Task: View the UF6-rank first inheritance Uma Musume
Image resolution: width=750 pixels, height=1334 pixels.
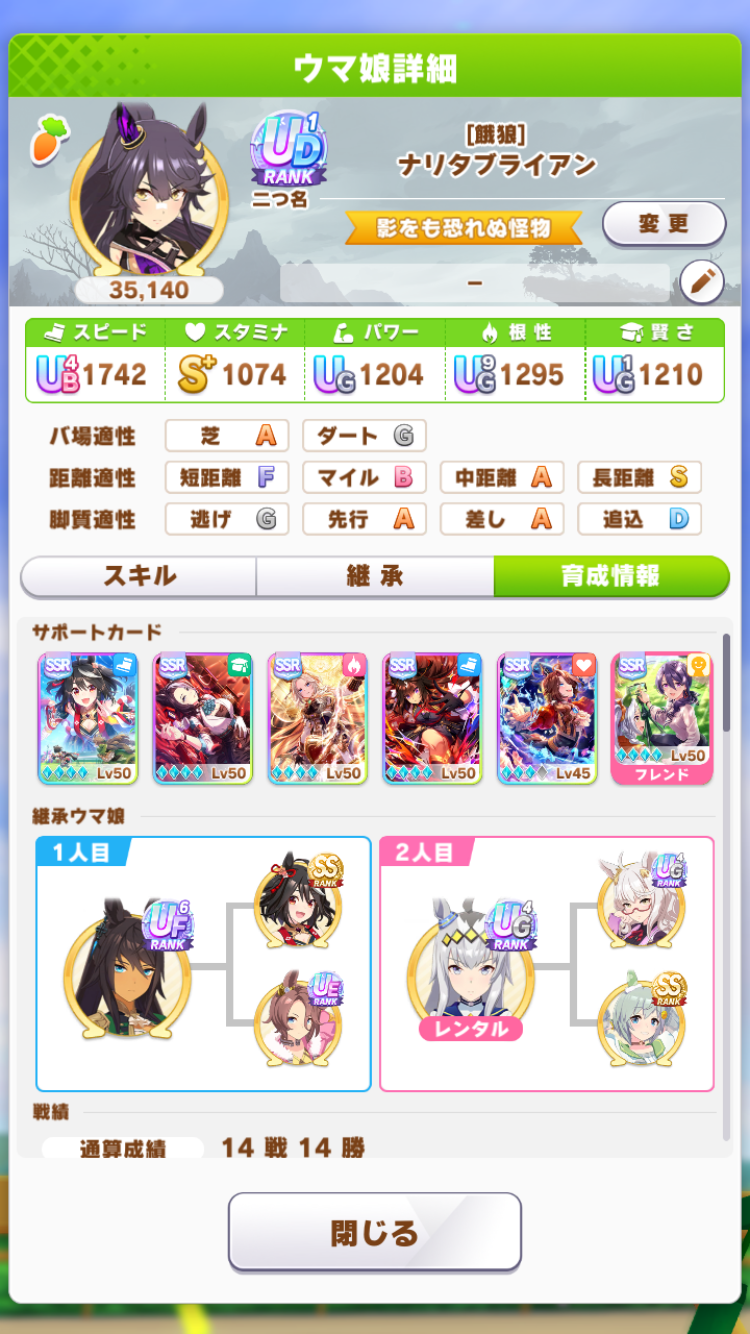Action: click(x=127, y=965)
